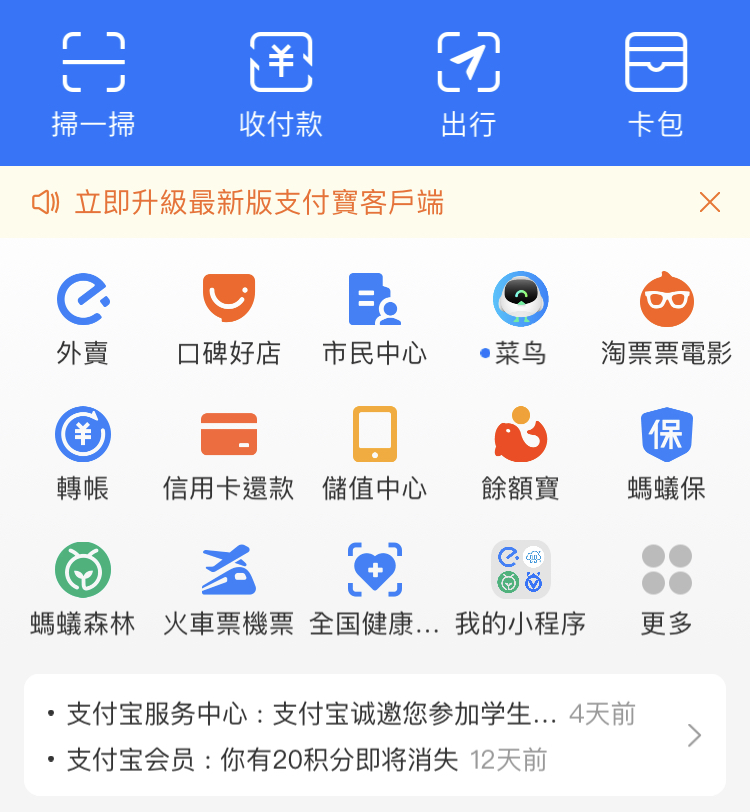750x812 pixels.
Task: Open 淘票票電影 movie tickets
Action: tap(666, 318)
